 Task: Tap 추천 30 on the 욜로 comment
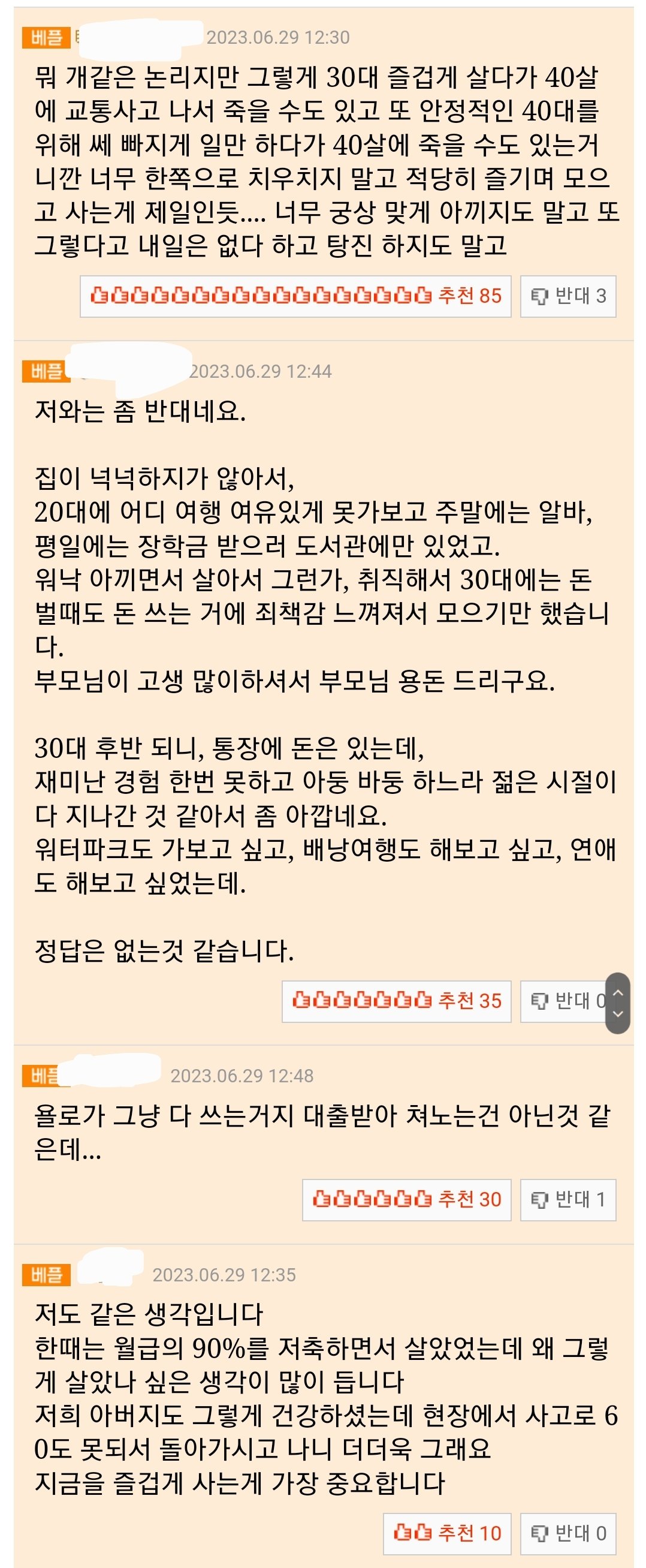[x=406, y=1200]
